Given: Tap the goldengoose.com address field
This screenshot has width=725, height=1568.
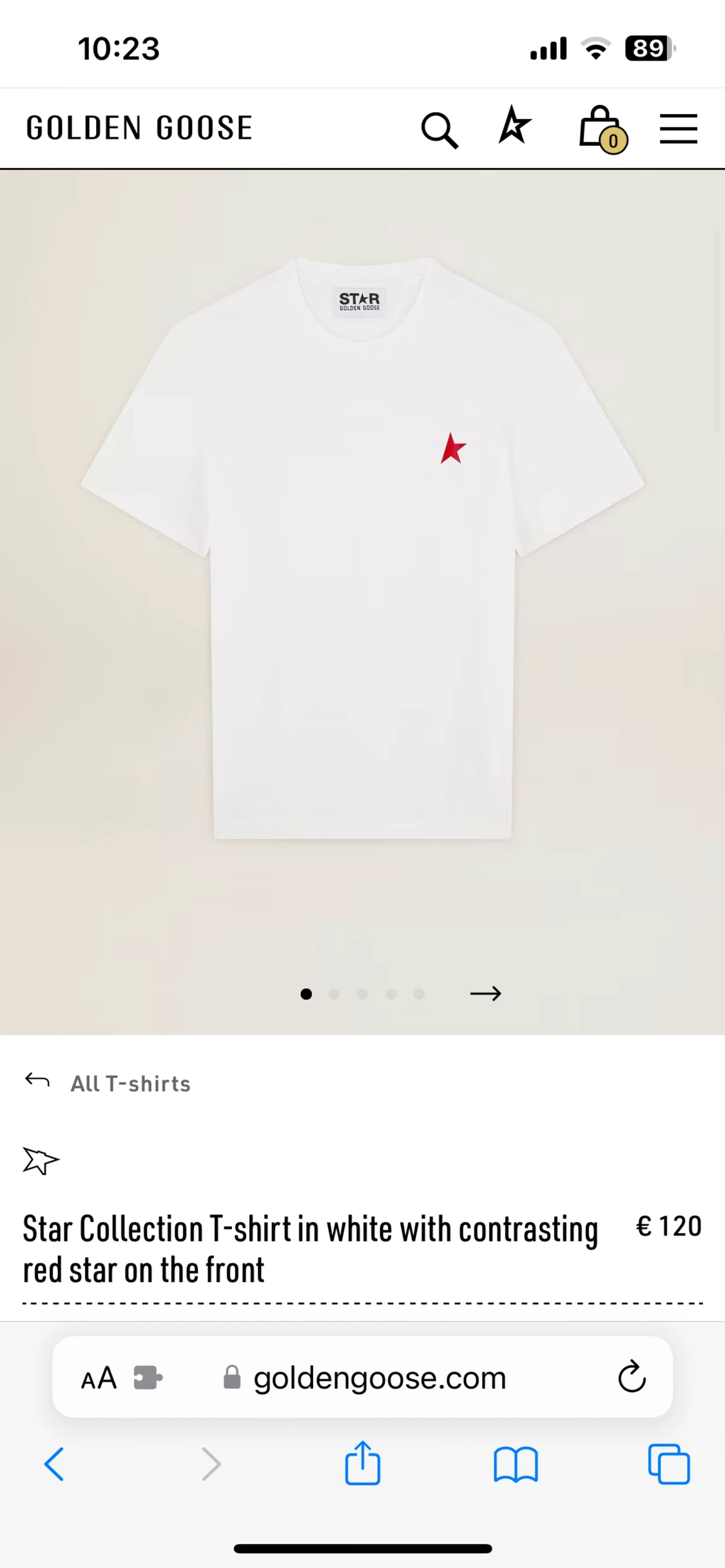Looking at the screenshot, I should point(379,1378).
